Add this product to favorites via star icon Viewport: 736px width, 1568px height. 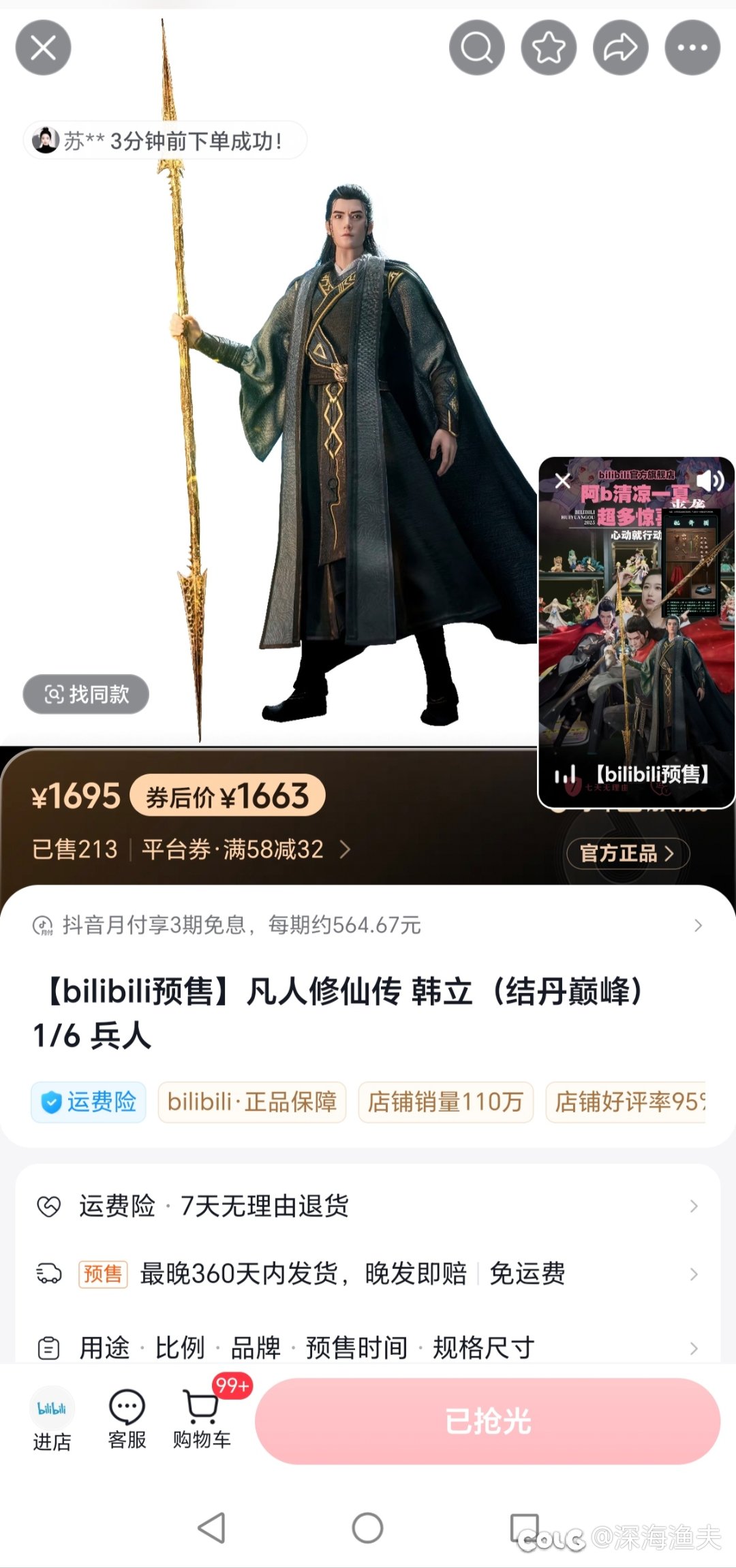[549, 48]
